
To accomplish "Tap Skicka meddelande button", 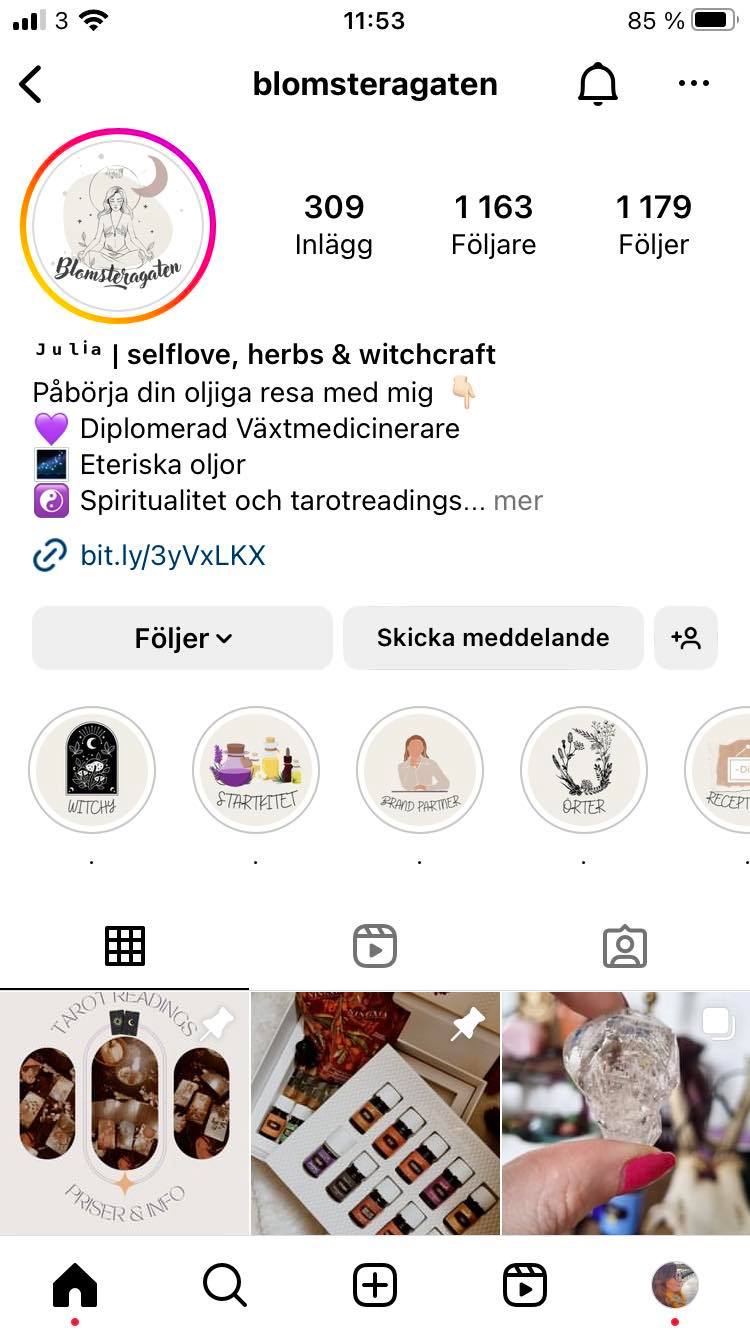I will tap(493, 638).
